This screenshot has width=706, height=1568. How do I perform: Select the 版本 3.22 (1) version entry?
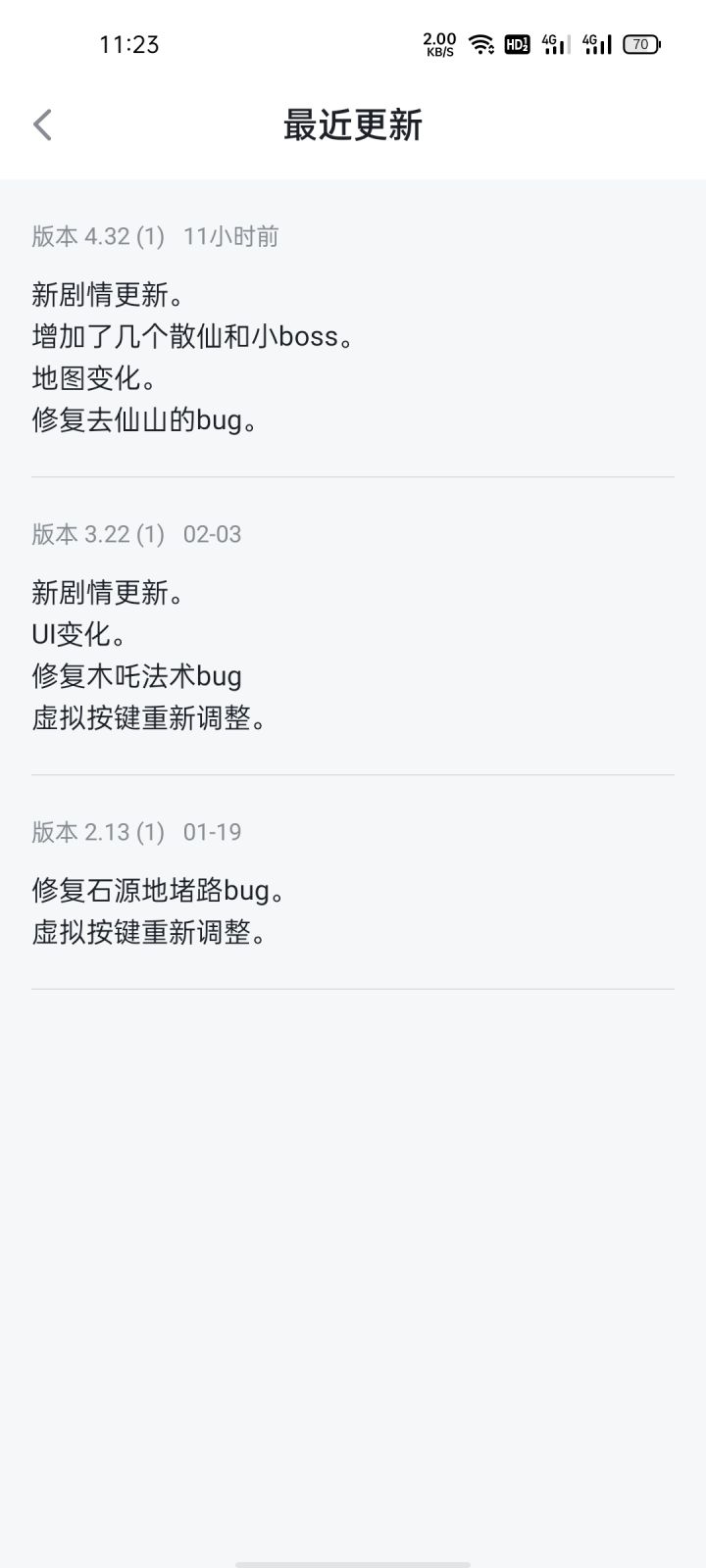(x=98, y=534)
